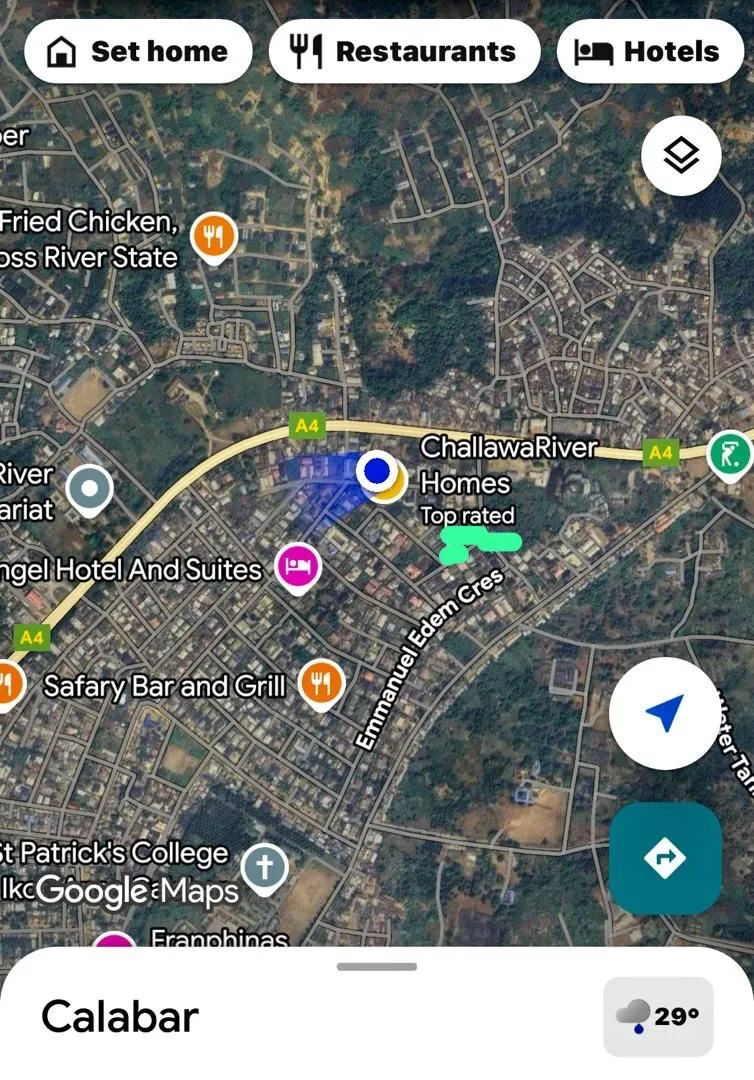
Task: Open the weather 29° widget
Action: [x=658, y=1017]
